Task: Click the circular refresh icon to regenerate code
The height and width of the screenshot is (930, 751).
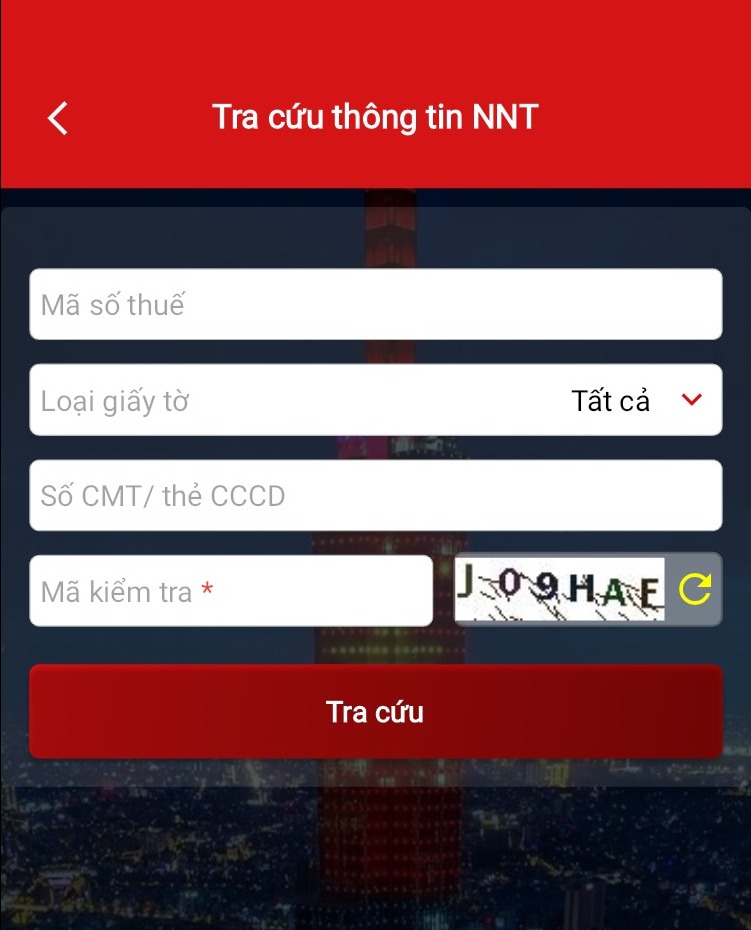Action: pos(697,589)
